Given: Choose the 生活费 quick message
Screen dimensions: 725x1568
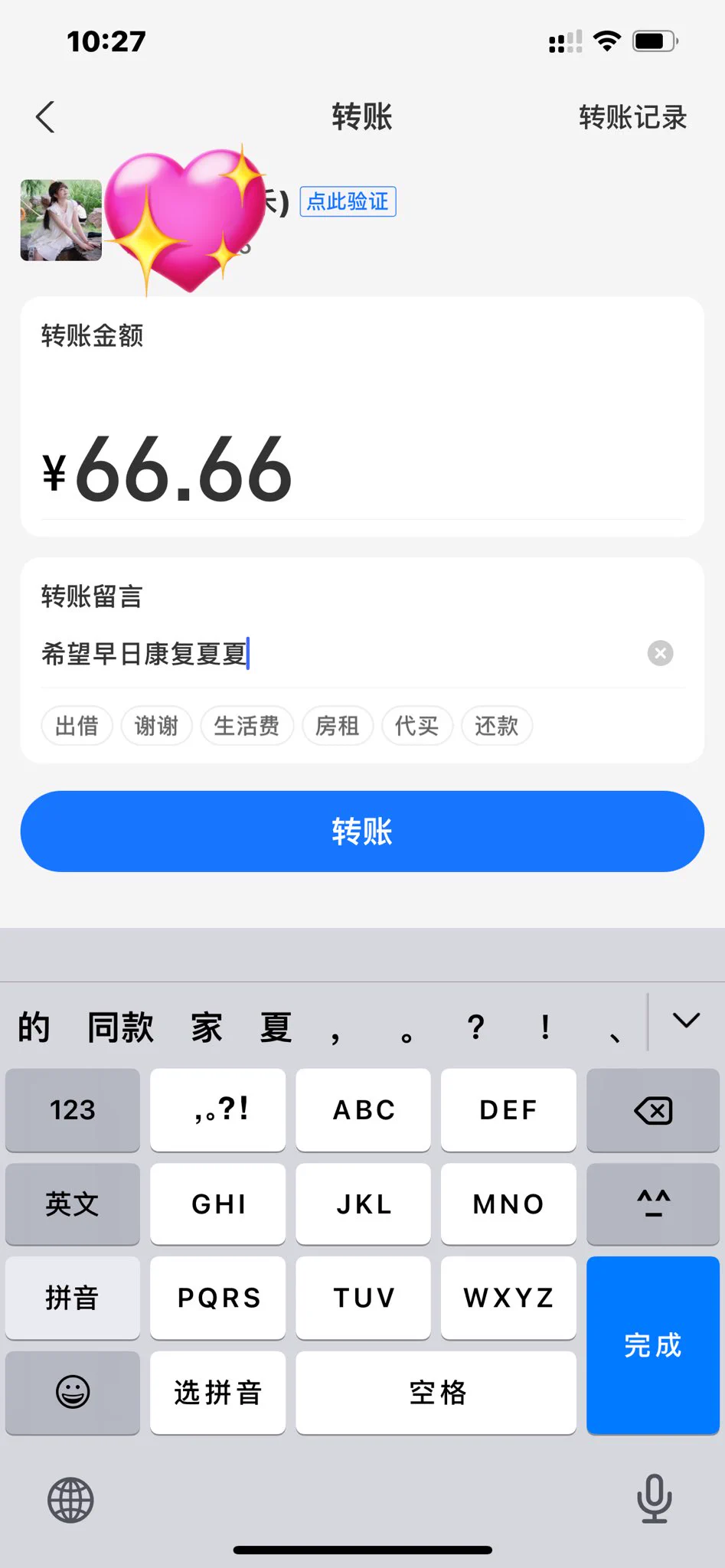Looking at the screenshot, I should 247,725.
